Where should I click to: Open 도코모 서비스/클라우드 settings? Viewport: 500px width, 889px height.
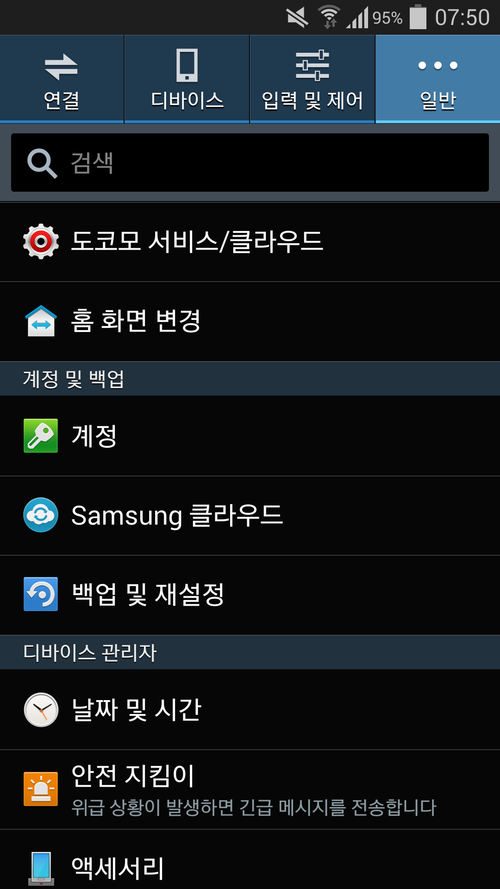[250, 242]
